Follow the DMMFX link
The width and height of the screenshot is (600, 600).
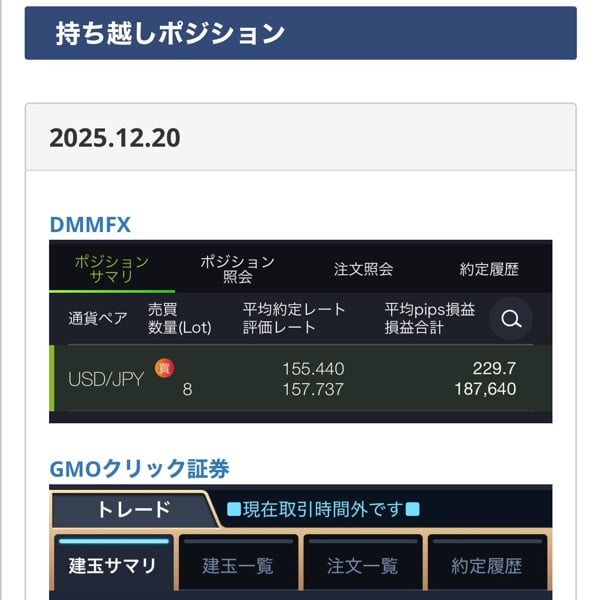tap(90, 224)
